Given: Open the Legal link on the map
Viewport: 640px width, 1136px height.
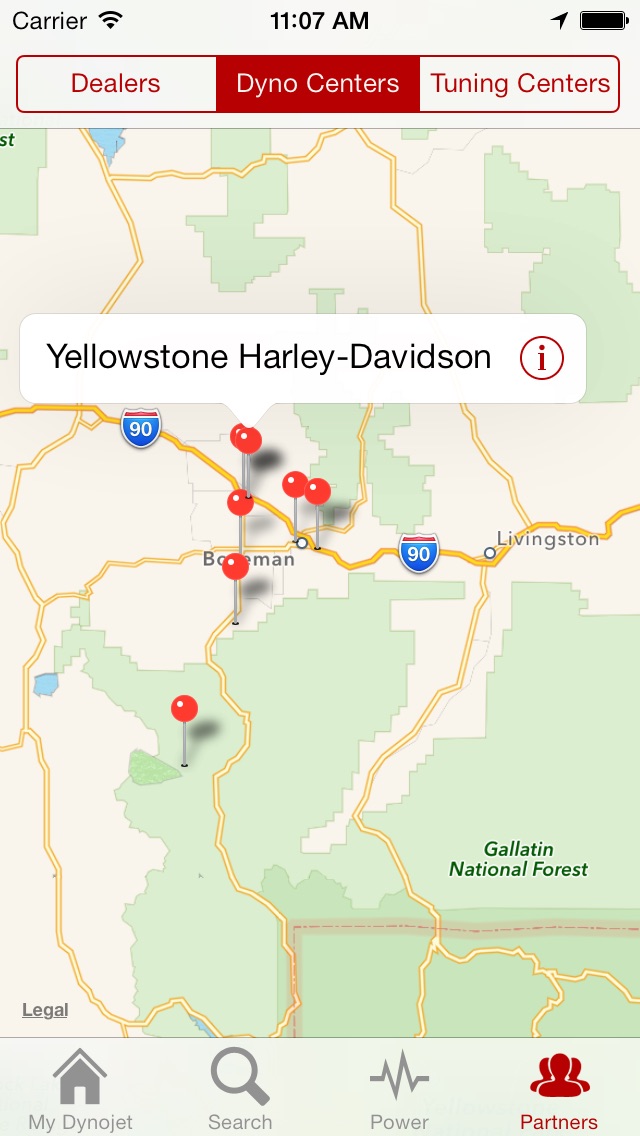Looking at the screenshot, I should click(45, 1010).
